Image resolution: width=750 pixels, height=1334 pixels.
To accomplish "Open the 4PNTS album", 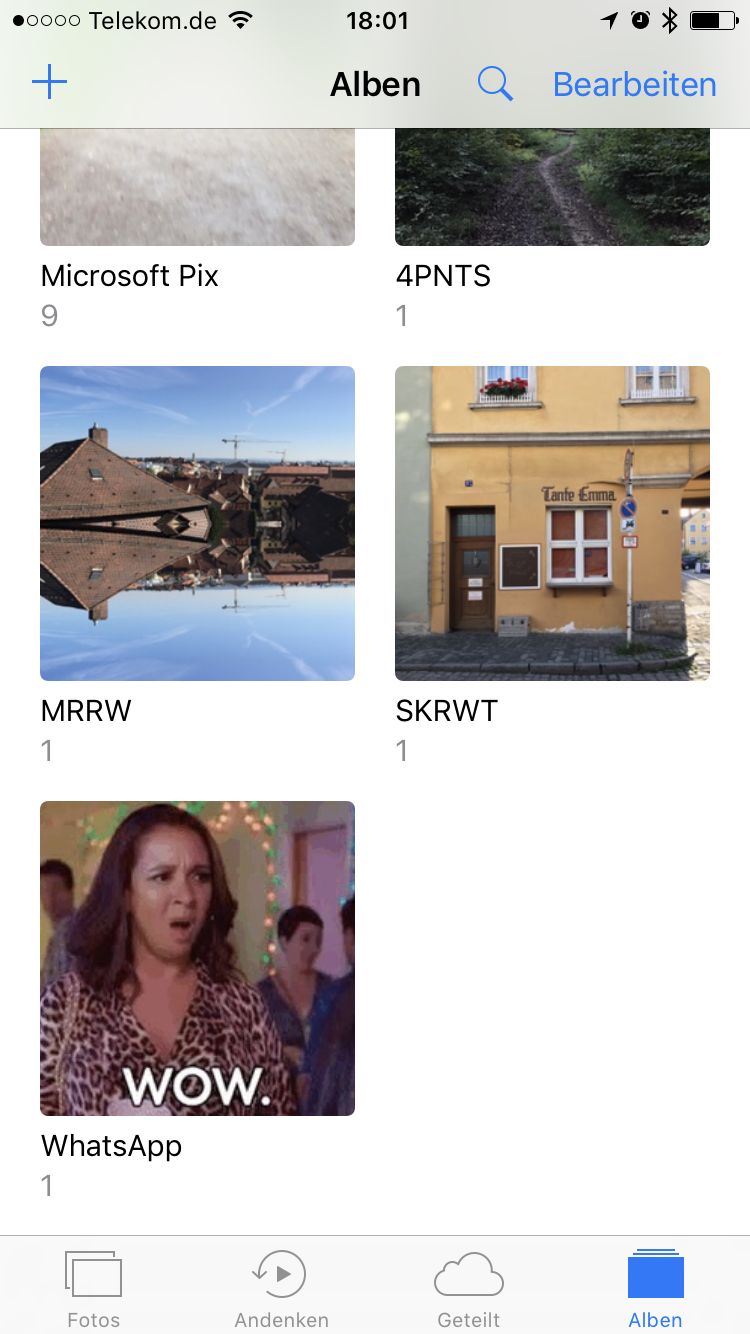I will [x=552, y=190].
